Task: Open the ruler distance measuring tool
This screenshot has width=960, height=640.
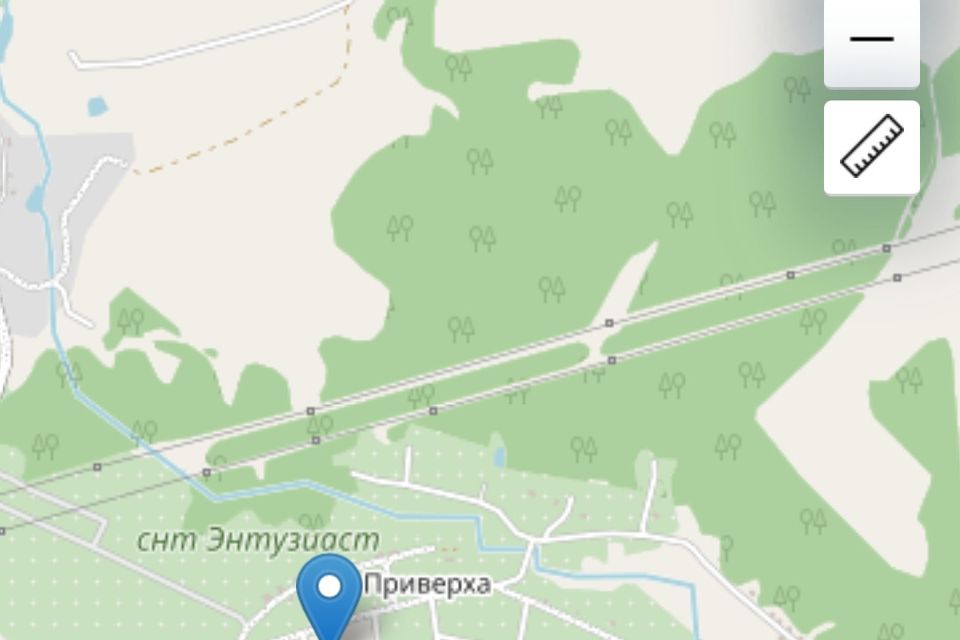Action: coord(871,147)
